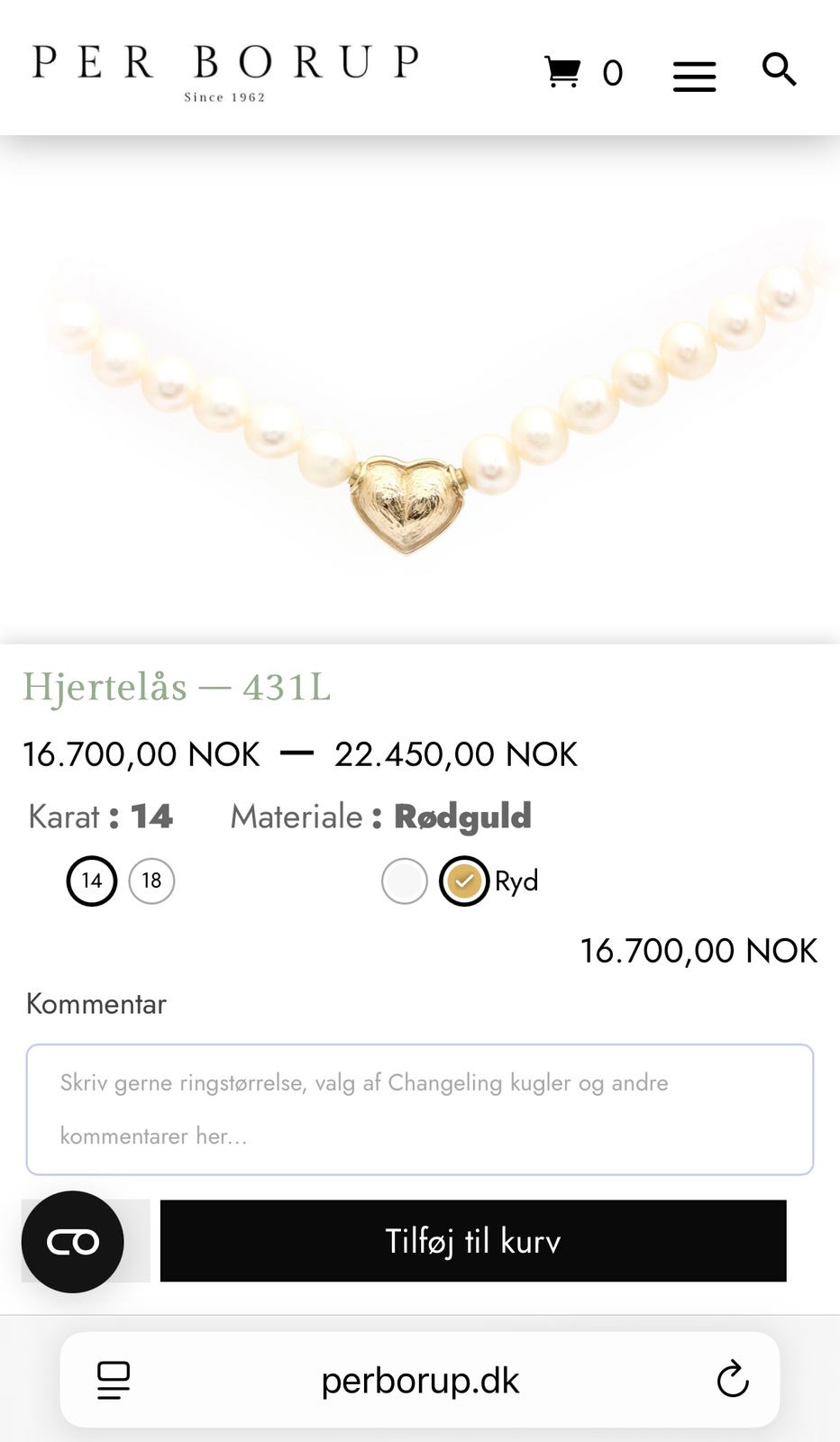The height and width of the screenshot is (1442, 840).
Task: Click the Per Borup logo
Action: 225,72
